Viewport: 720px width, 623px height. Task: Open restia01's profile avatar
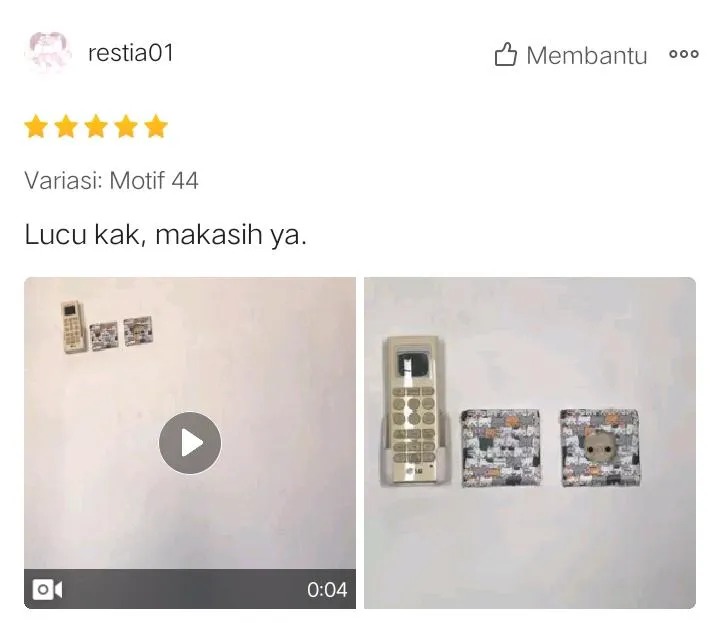pyautogui.click(x=49, y=53)
